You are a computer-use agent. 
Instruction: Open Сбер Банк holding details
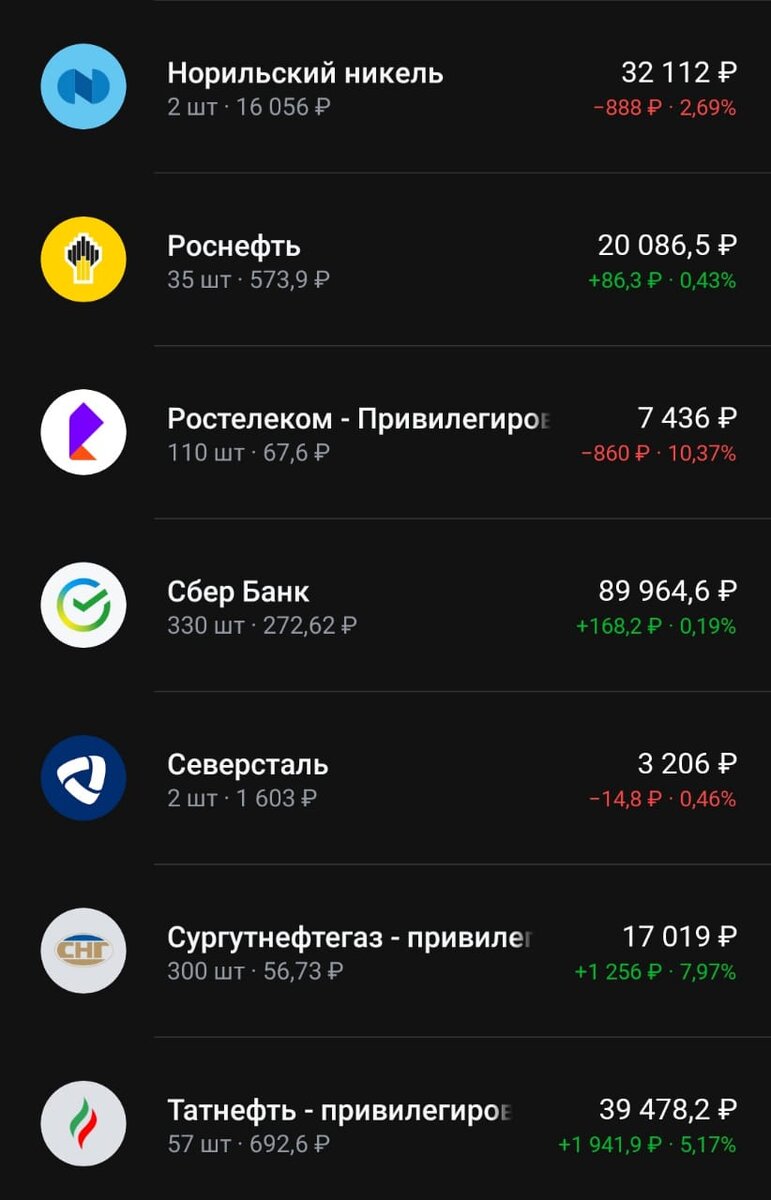coord(240,591)
